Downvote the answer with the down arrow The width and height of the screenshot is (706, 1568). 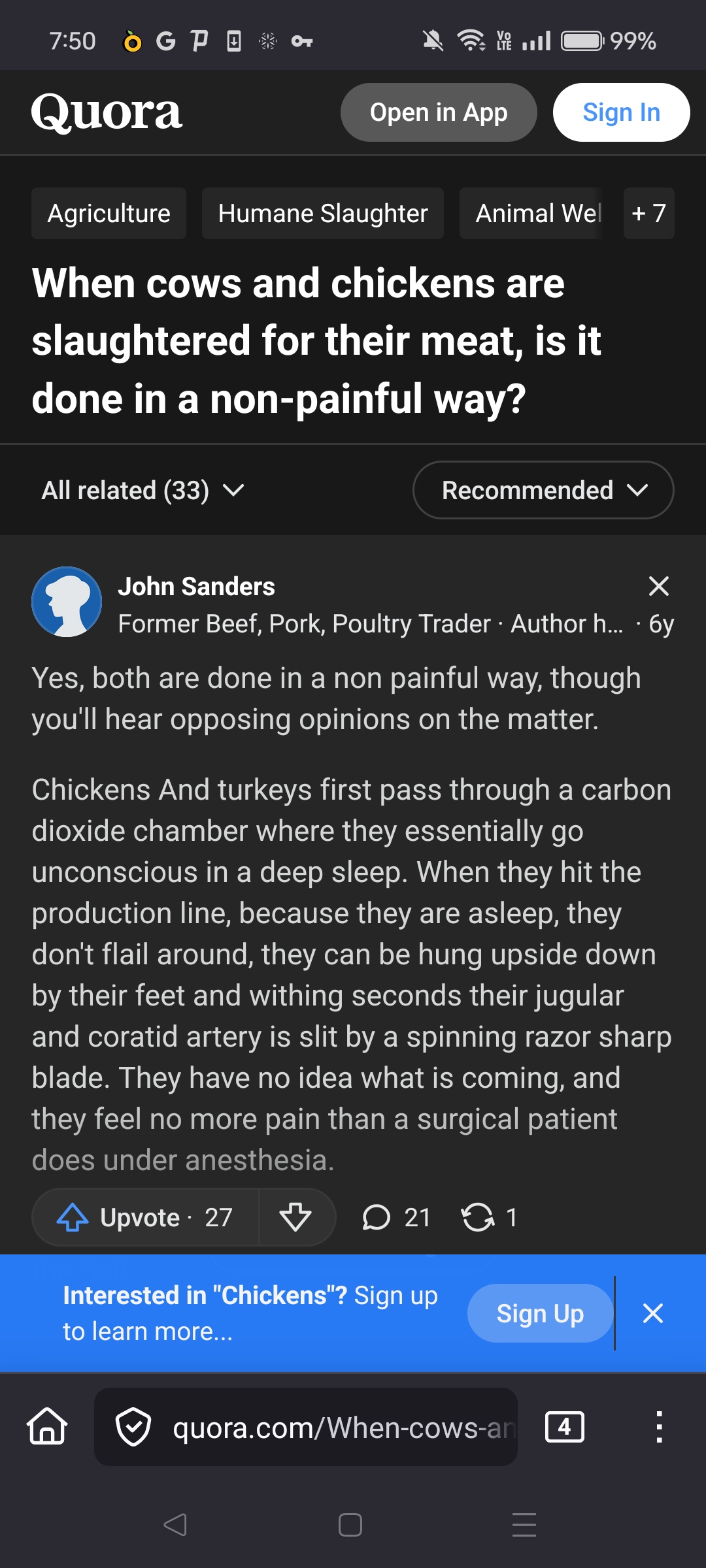pyautogui.click(x=295, y=1217)
